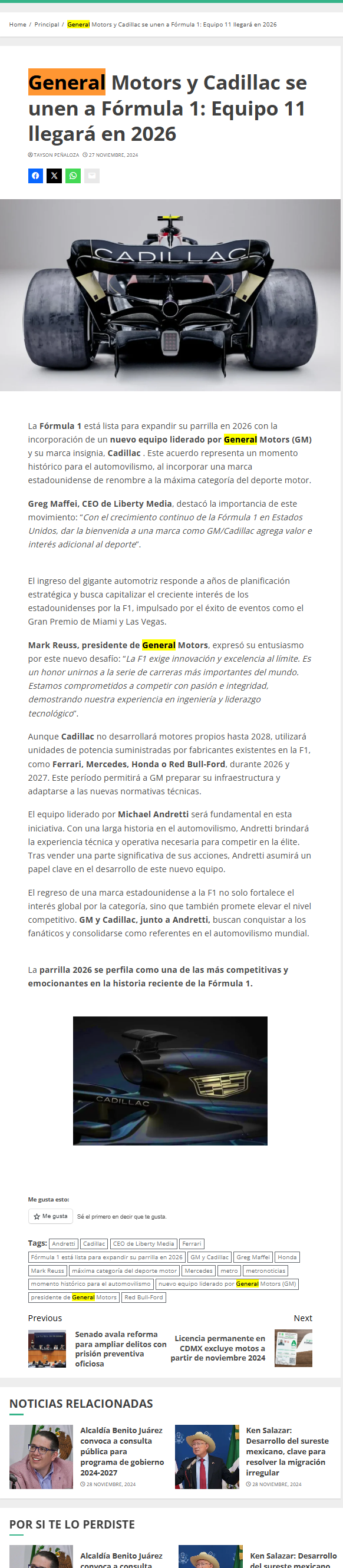Tap the Me gusta button

[x=51, y=1216]
